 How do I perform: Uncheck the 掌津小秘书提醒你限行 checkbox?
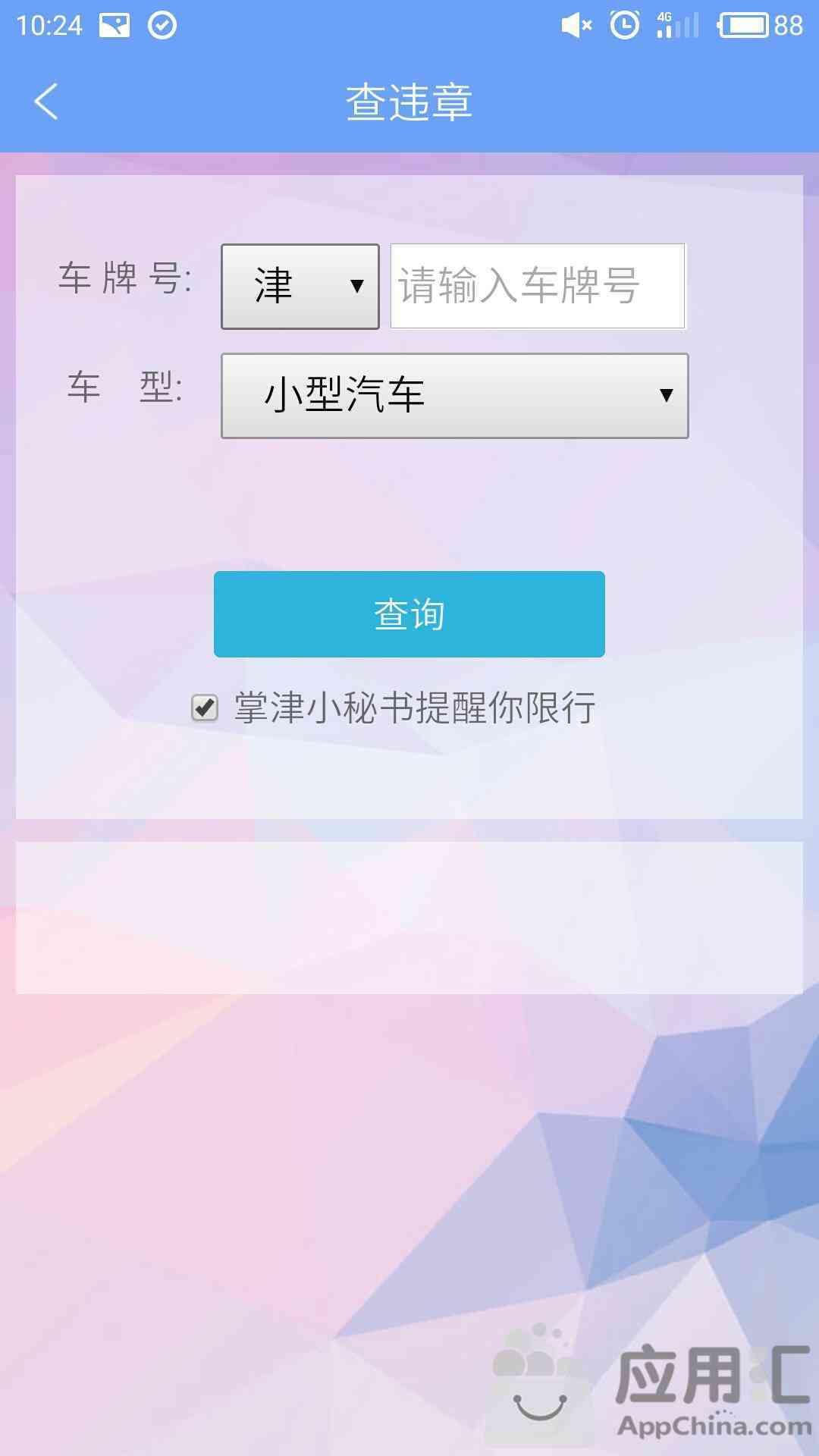pyautogui.click(x=205, y=708)
